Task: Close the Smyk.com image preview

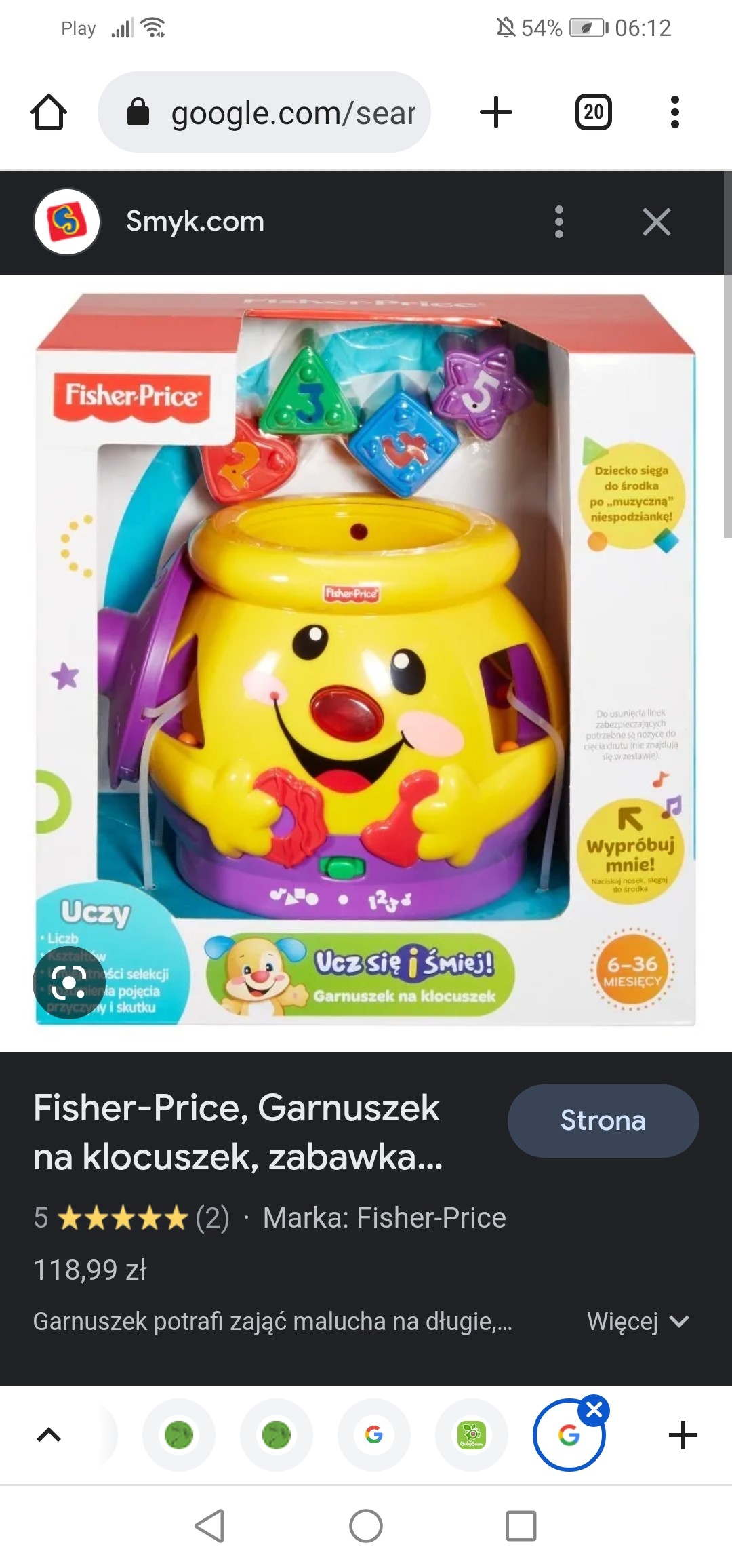Action: point(656,222)
